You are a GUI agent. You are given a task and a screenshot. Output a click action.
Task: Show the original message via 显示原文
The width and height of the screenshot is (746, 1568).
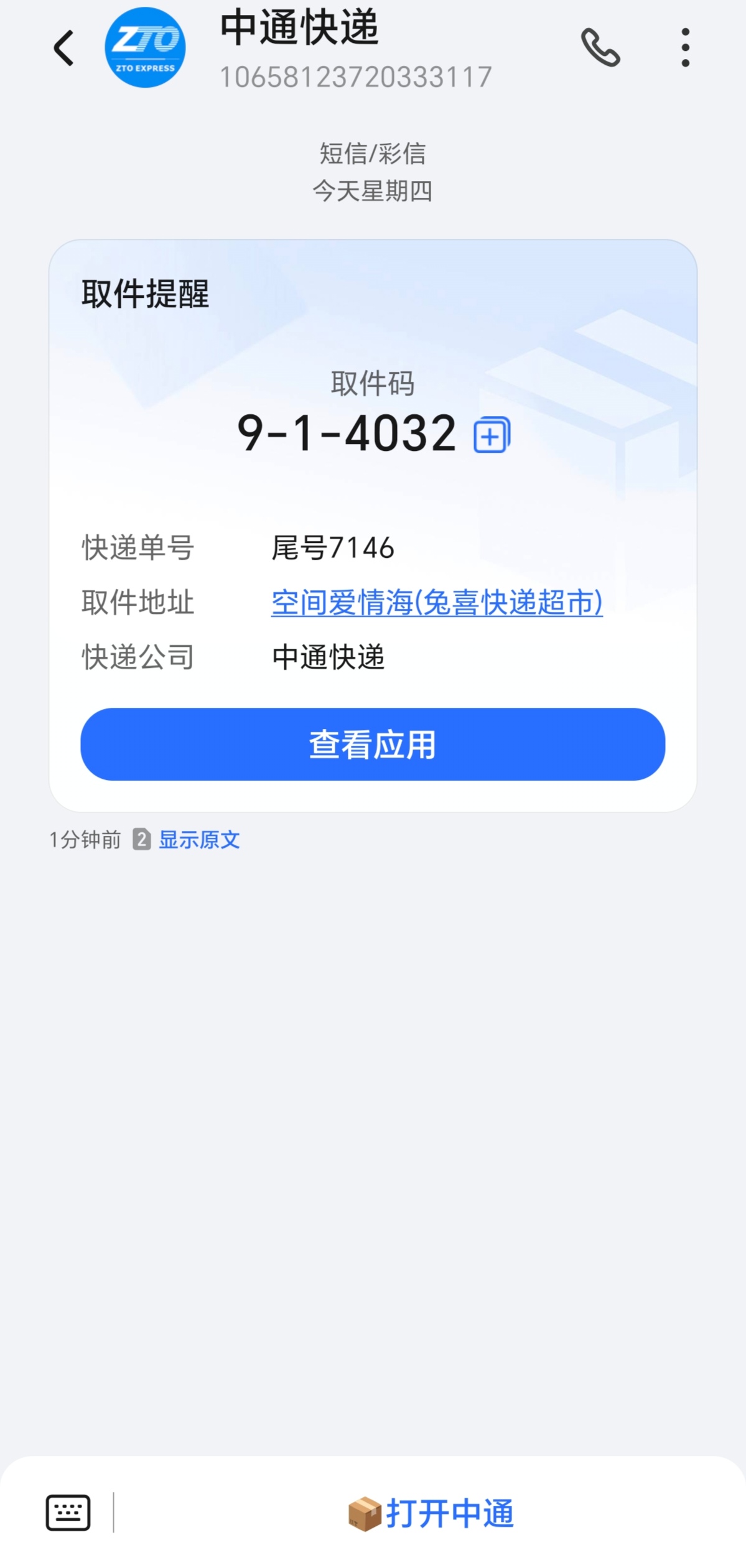[x=199, y=840]
